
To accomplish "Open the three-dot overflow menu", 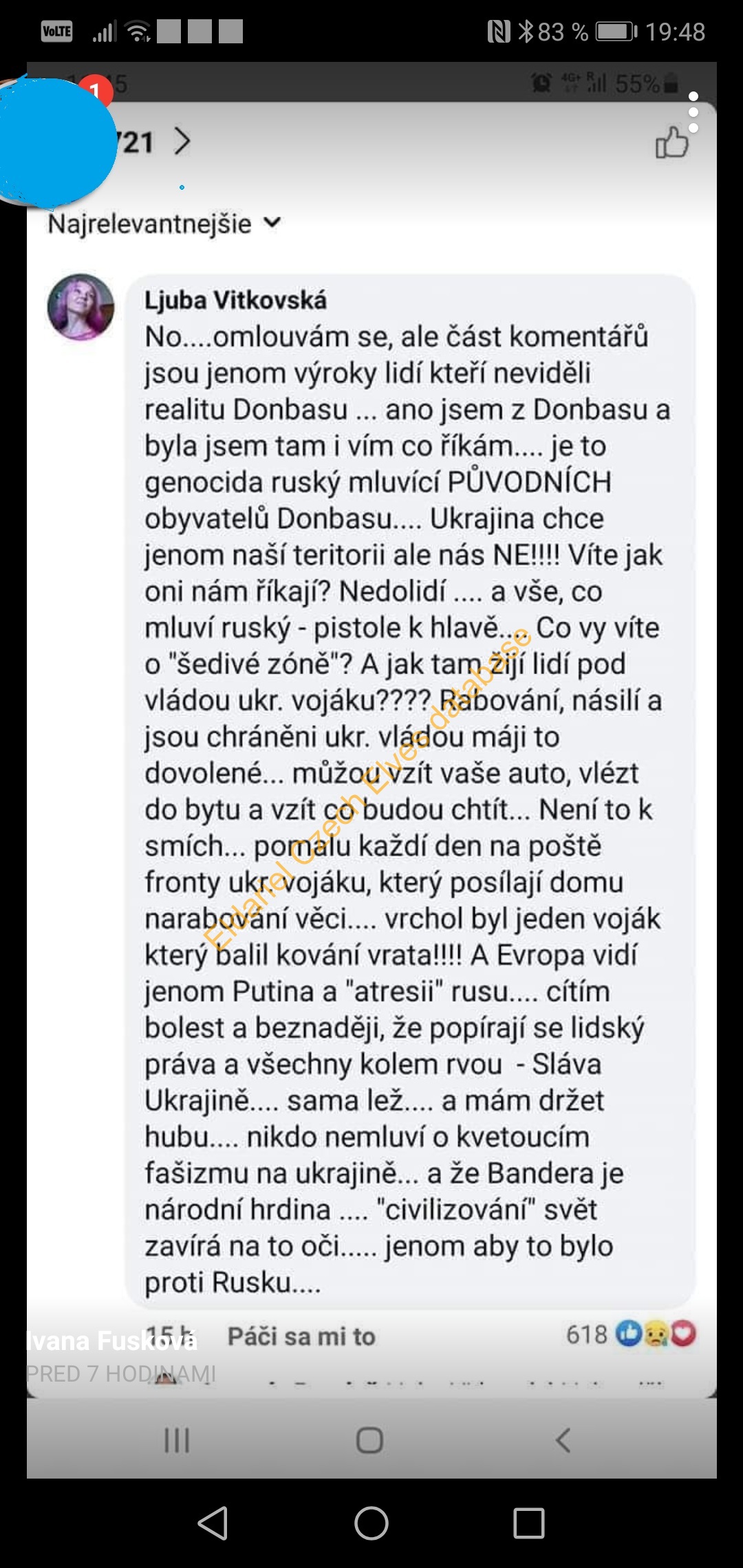I will 693,113.
